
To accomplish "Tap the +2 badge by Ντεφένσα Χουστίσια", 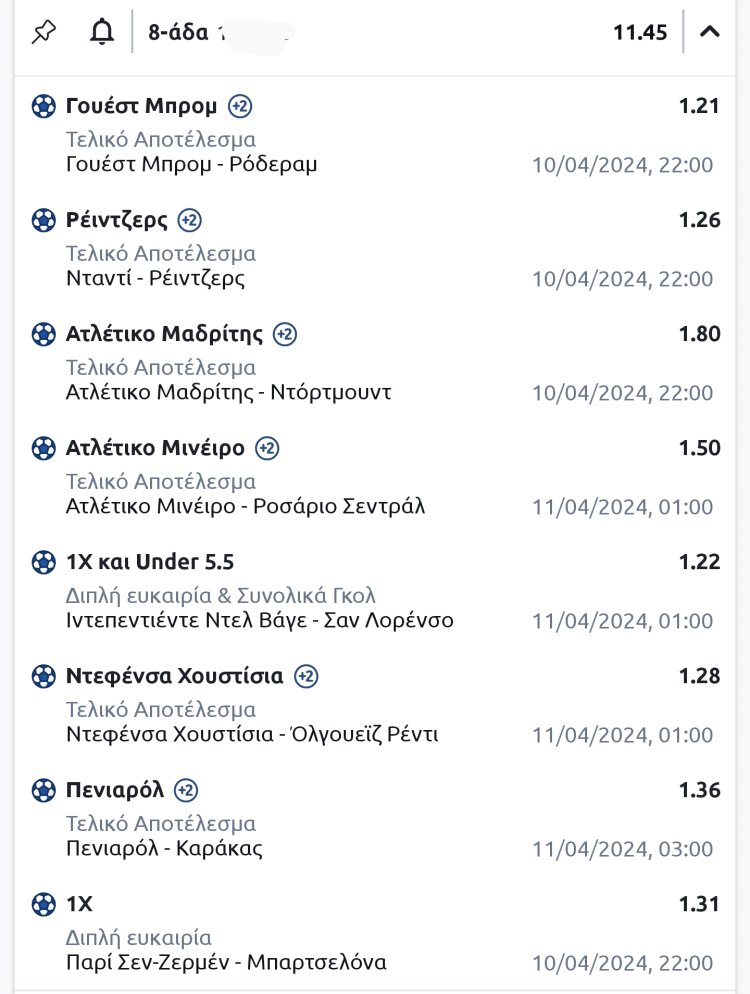I will (306, 676).
